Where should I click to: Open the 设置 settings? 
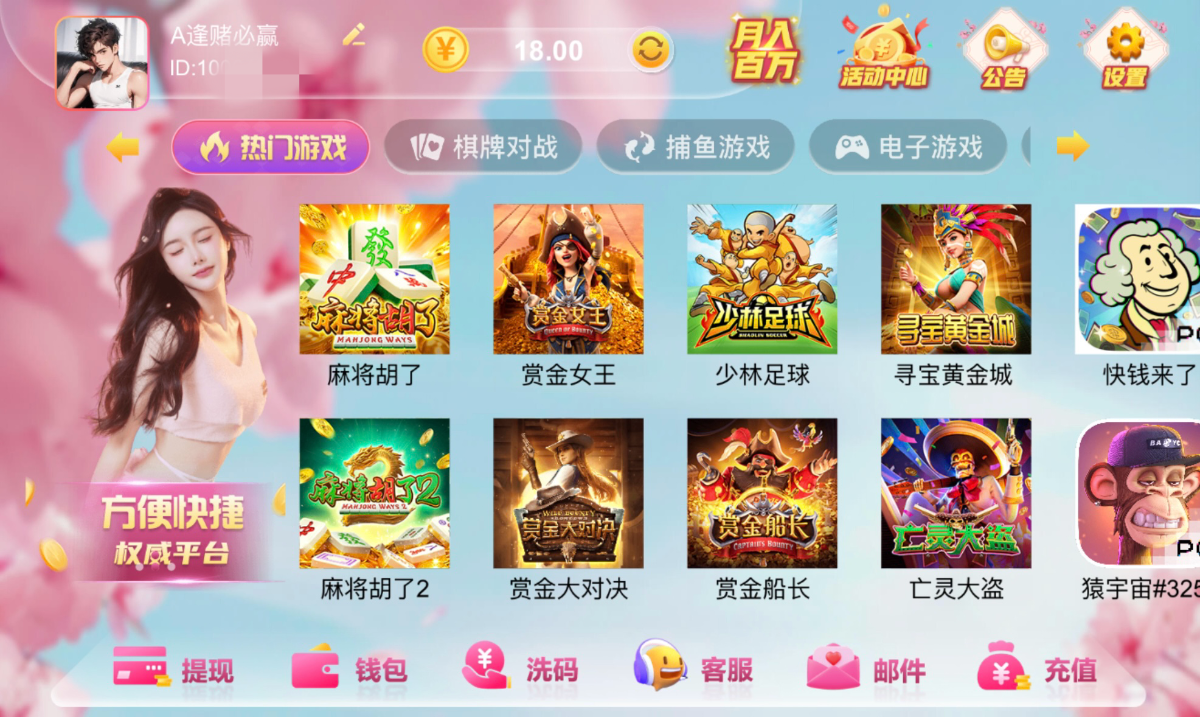pos(1125,50)
